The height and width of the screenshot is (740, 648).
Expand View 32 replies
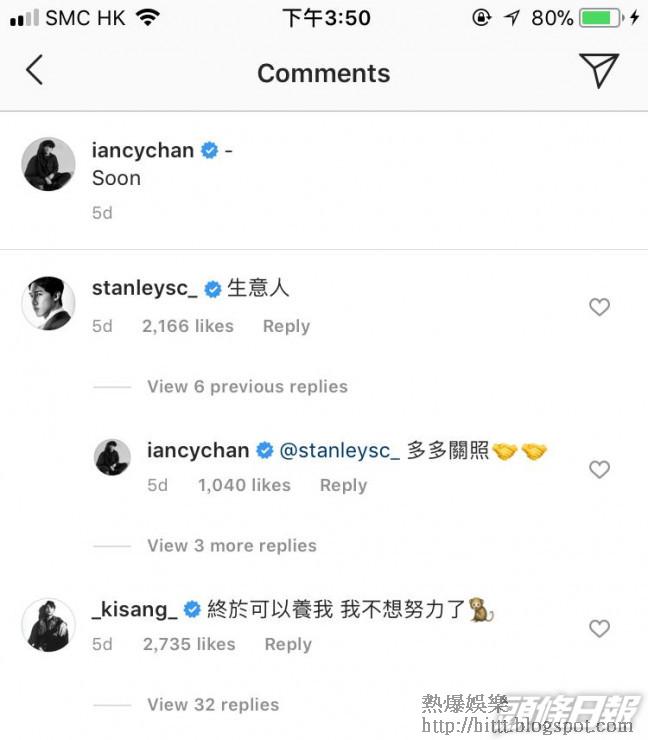pyautogui.click(x=213, y=705)
